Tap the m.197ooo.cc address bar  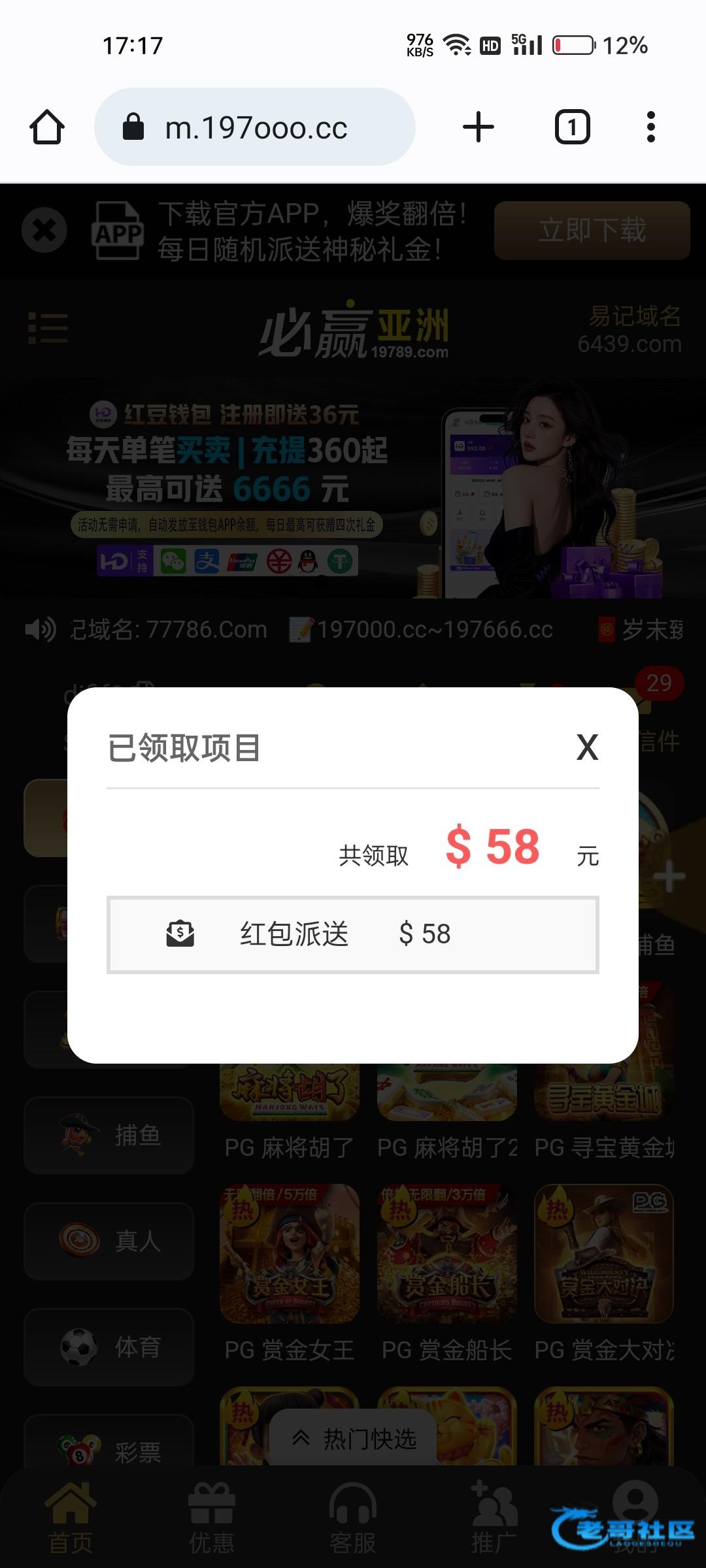tap(255, 127)
